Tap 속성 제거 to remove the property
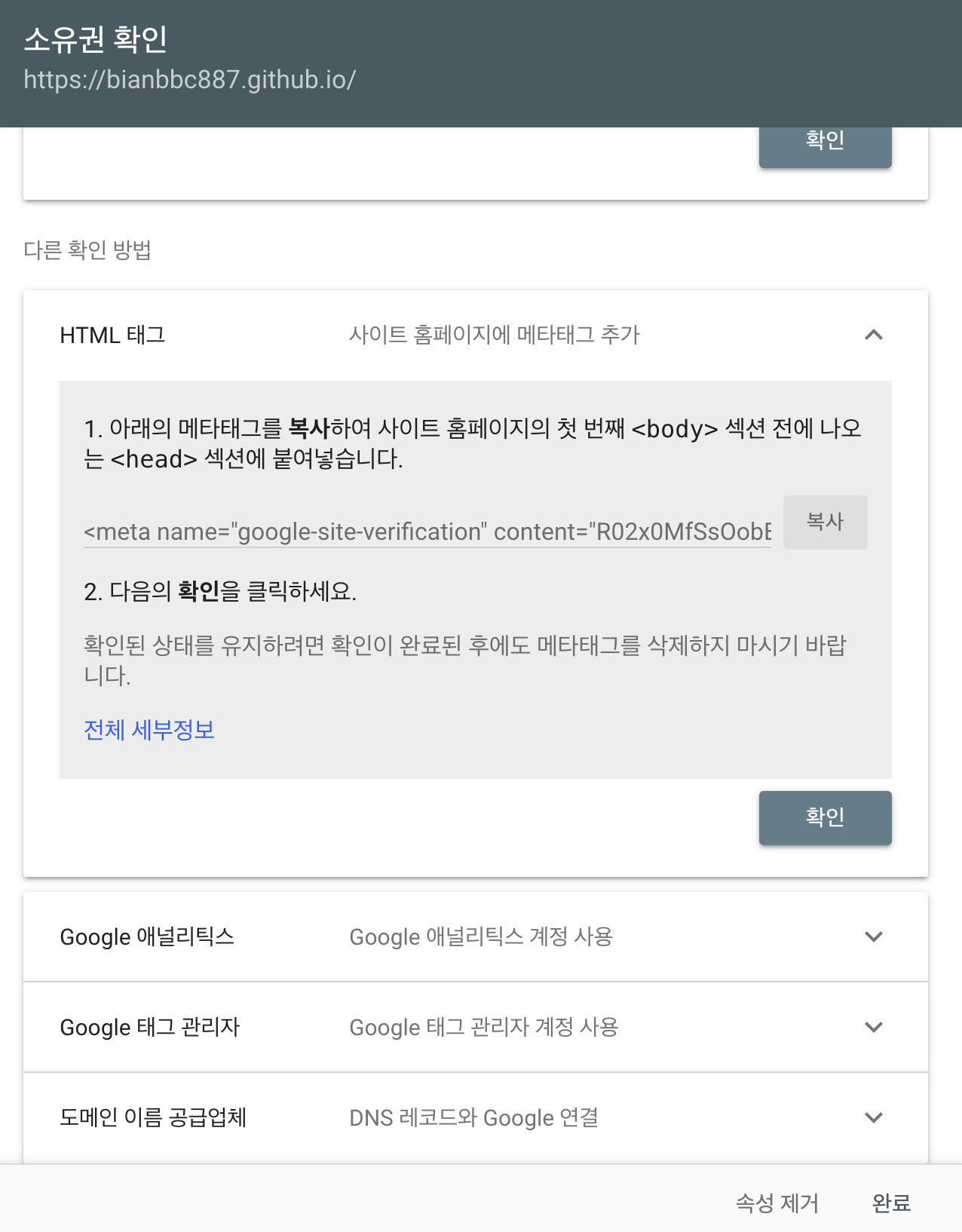Screen dimensions: 962x1232 777,1203
